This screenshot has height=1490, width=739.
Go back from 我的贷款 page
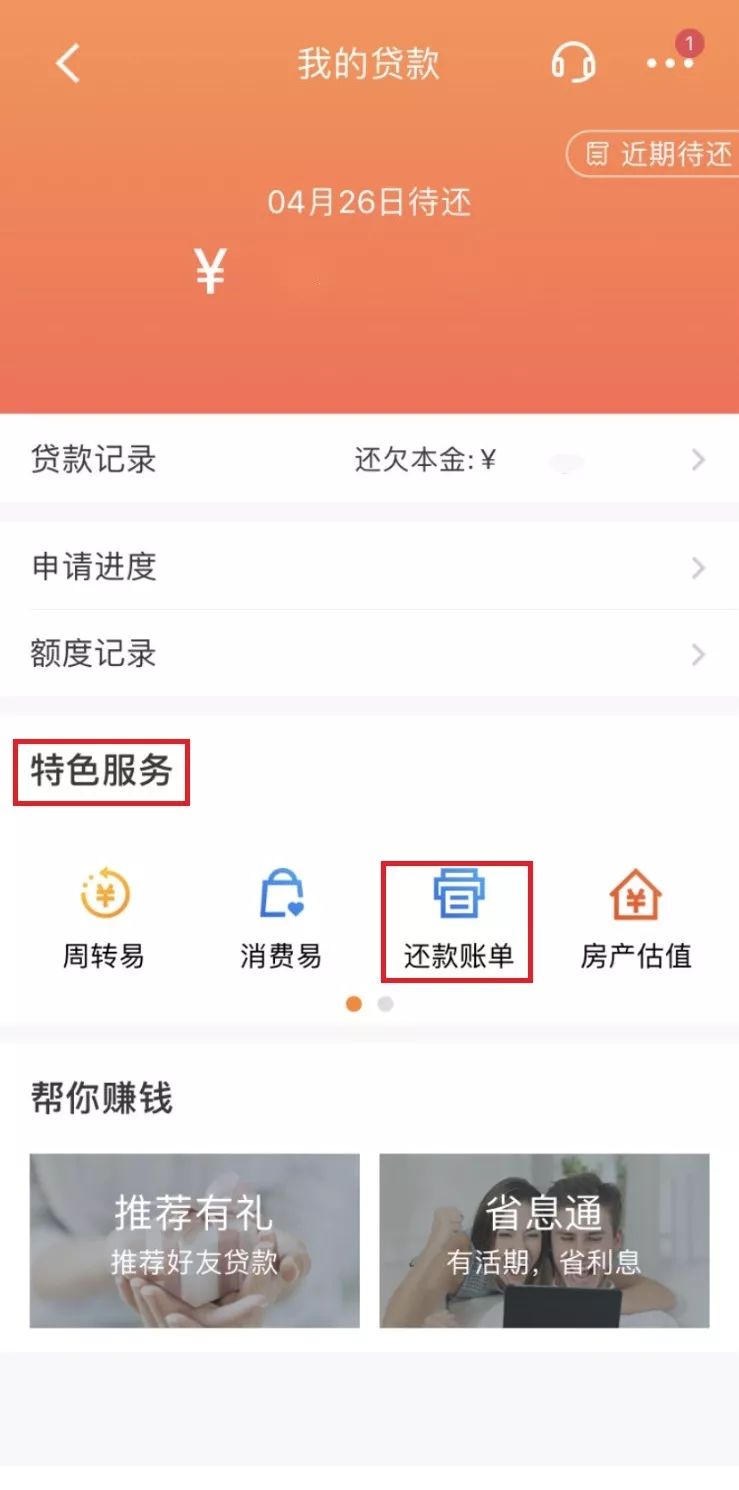click(67, 64)
